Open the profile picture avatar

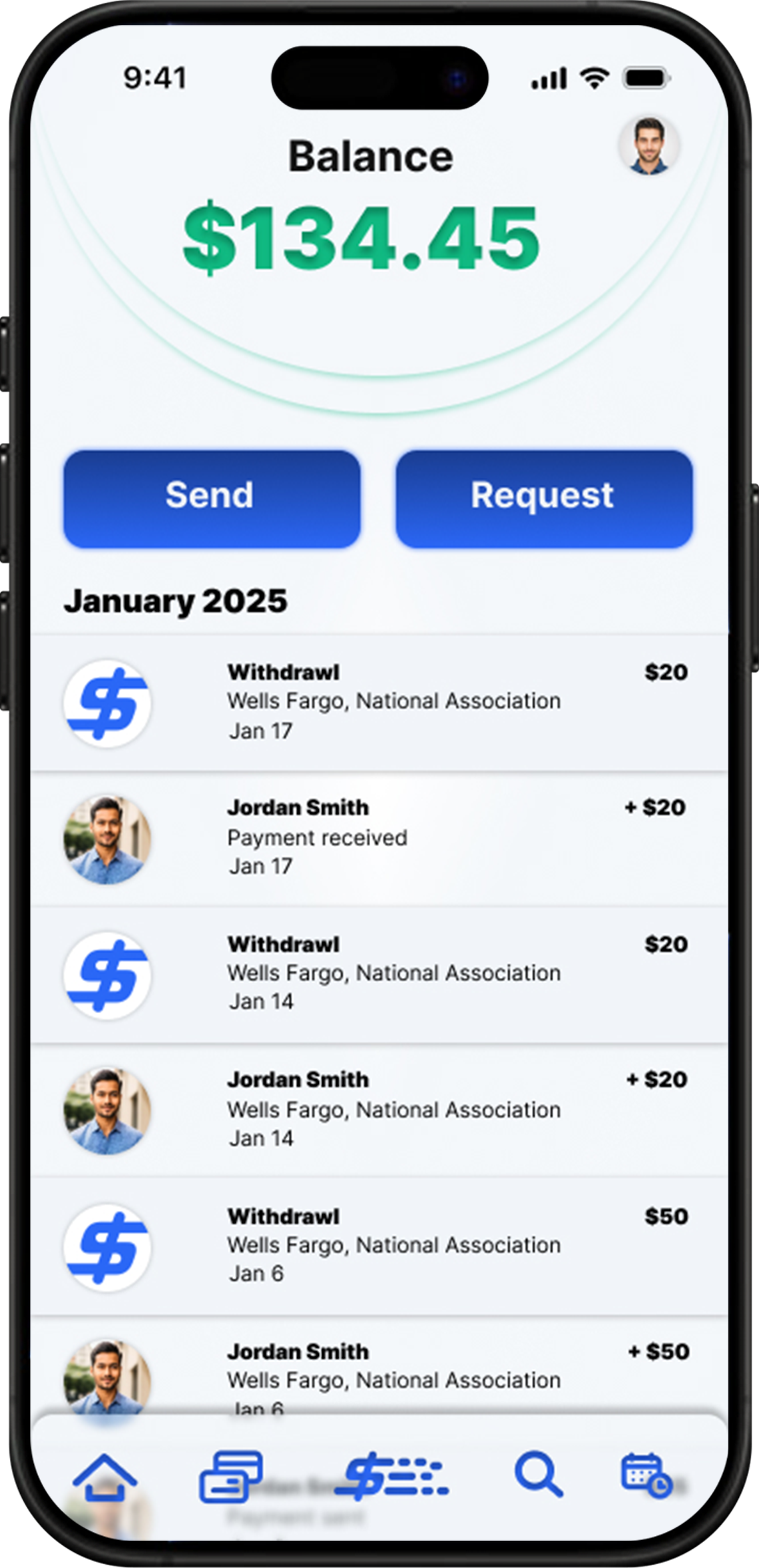[x=648, y=146]
